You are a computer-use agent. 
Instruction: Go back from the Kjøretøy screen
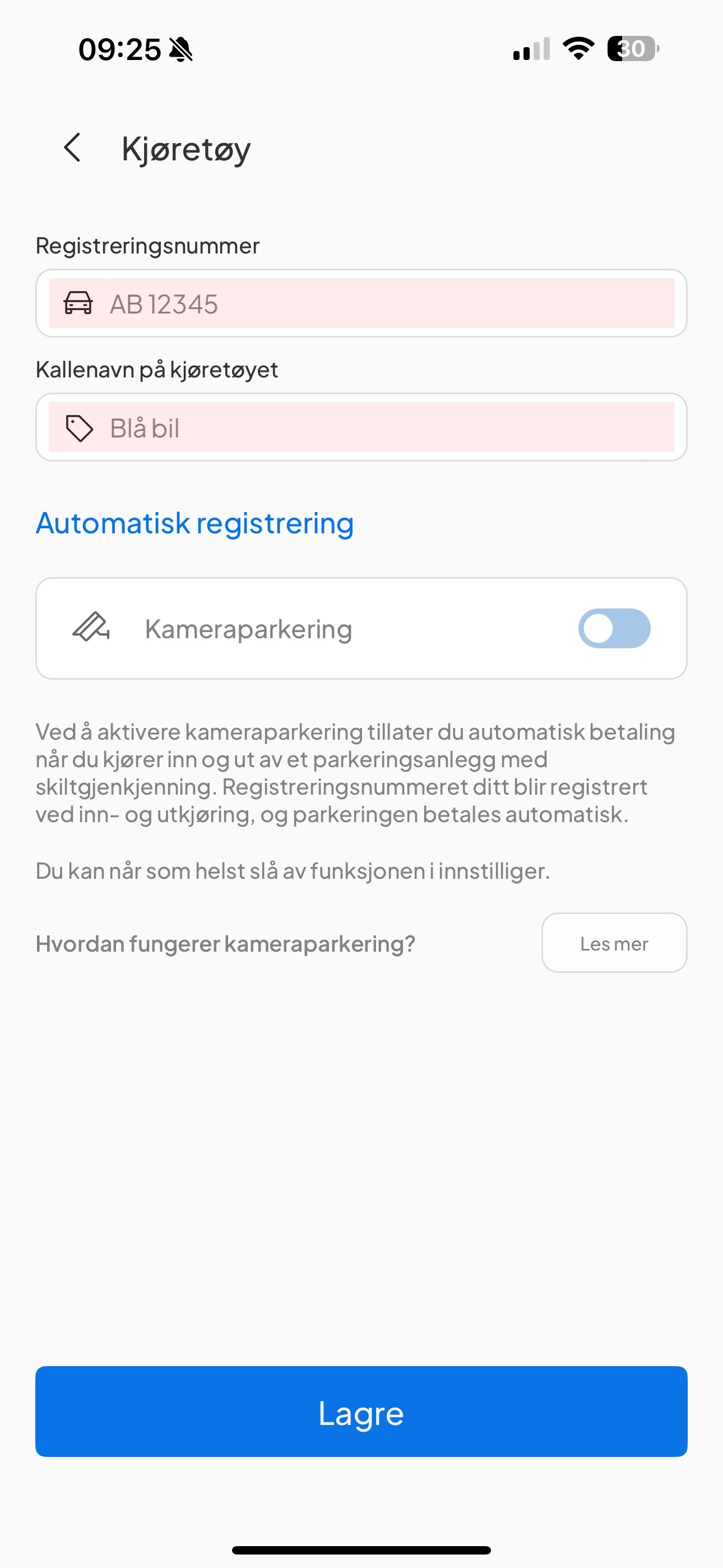72,148
